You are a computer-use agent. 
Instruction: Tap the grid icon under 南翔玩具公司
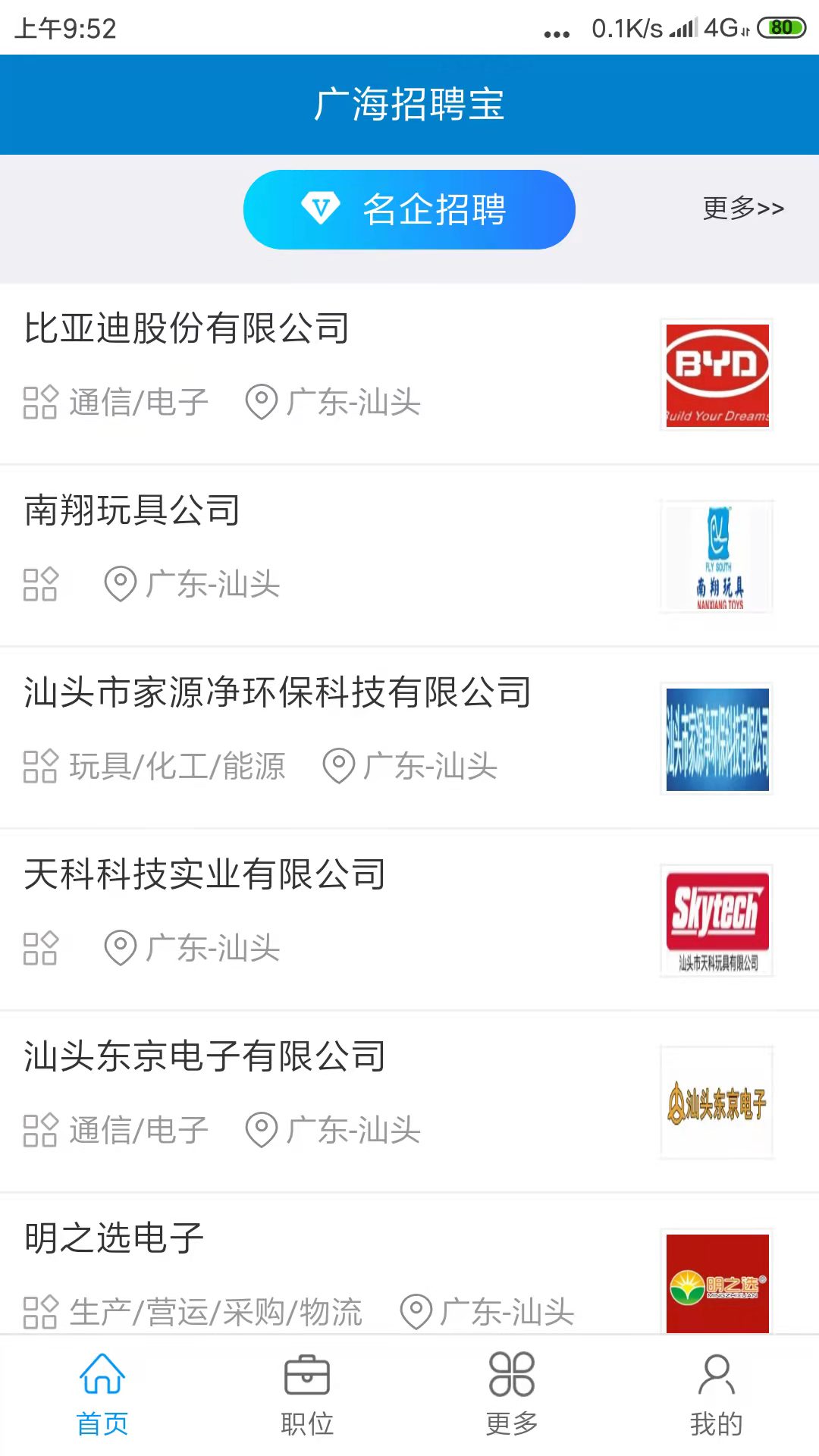tap(42, 584)
